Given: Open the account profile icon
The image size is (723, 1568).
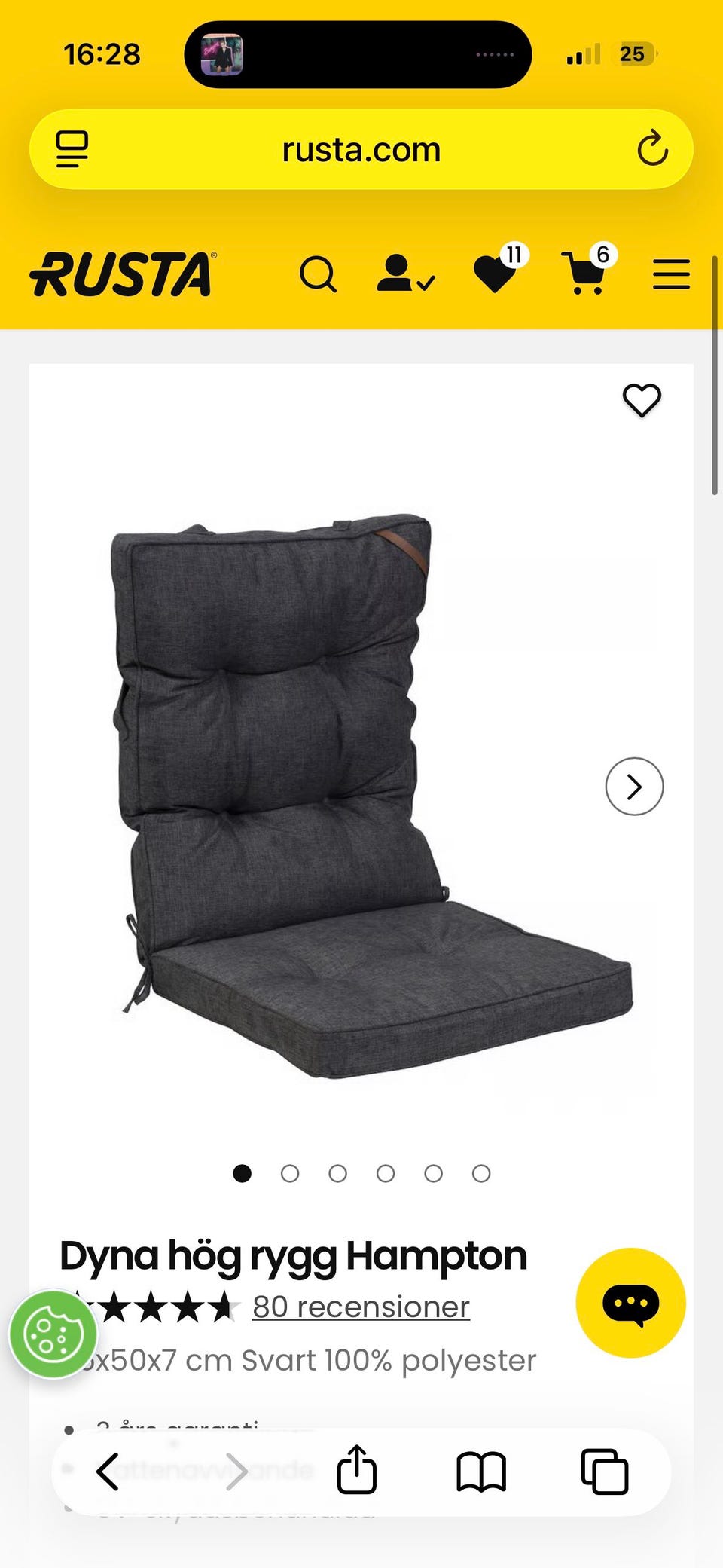Looking at the screenshot, I should point(404,274).
